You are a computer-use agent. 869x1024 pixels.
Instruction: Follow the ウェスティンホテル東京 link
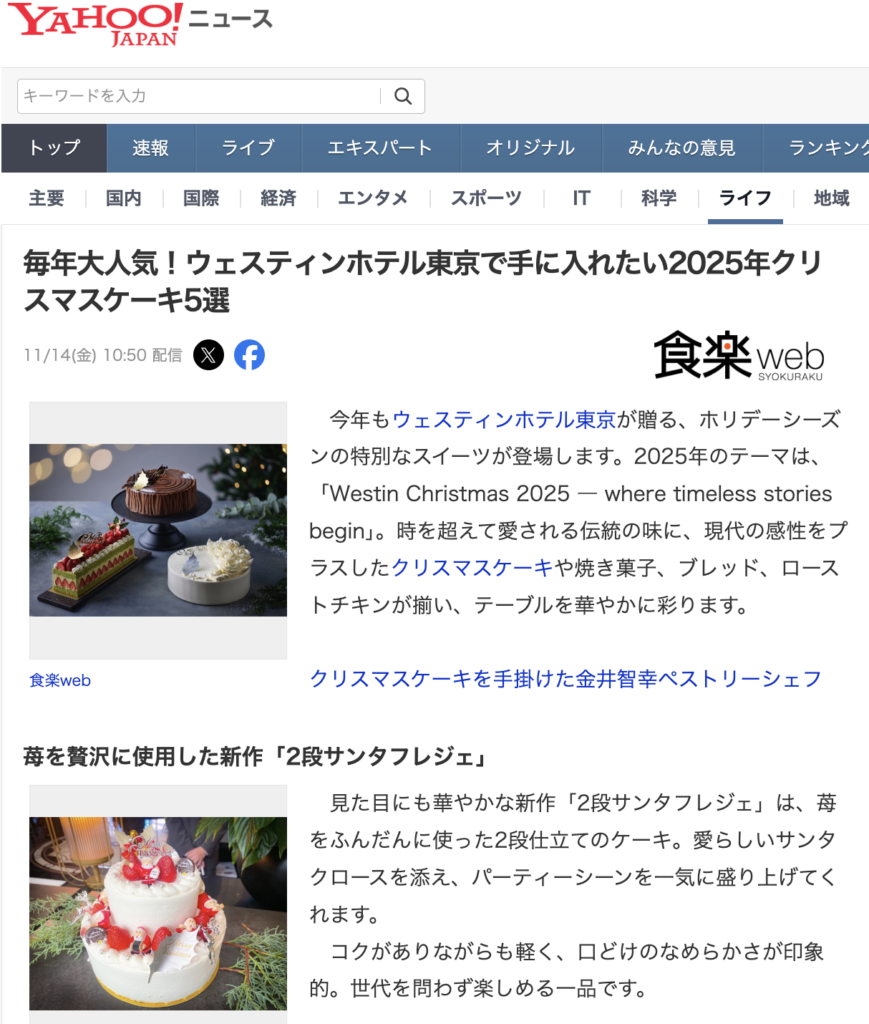[504, 419]
